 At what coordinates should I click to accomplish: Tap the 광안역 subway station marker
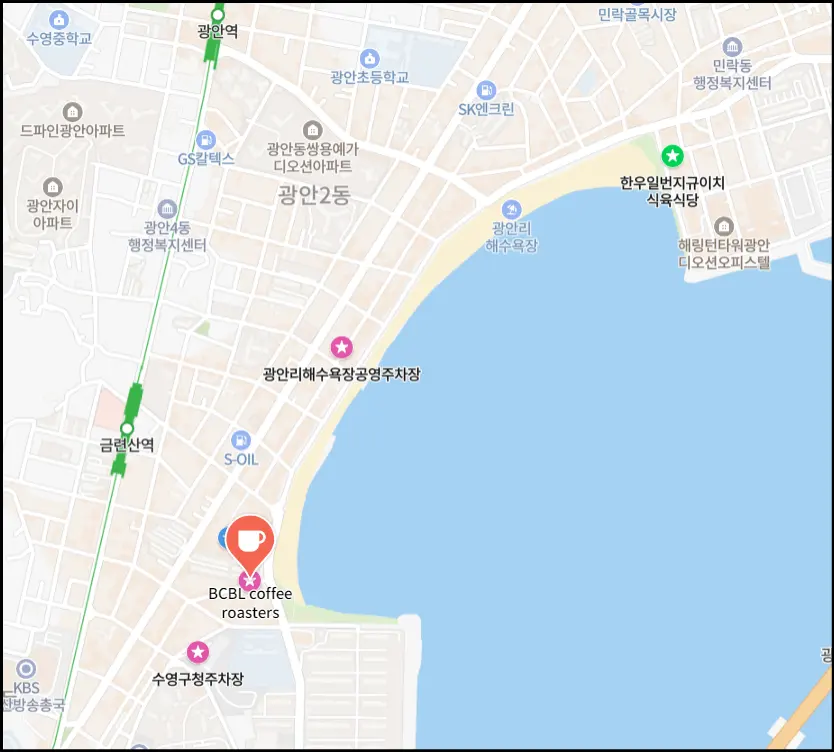[x=218, y=14]
